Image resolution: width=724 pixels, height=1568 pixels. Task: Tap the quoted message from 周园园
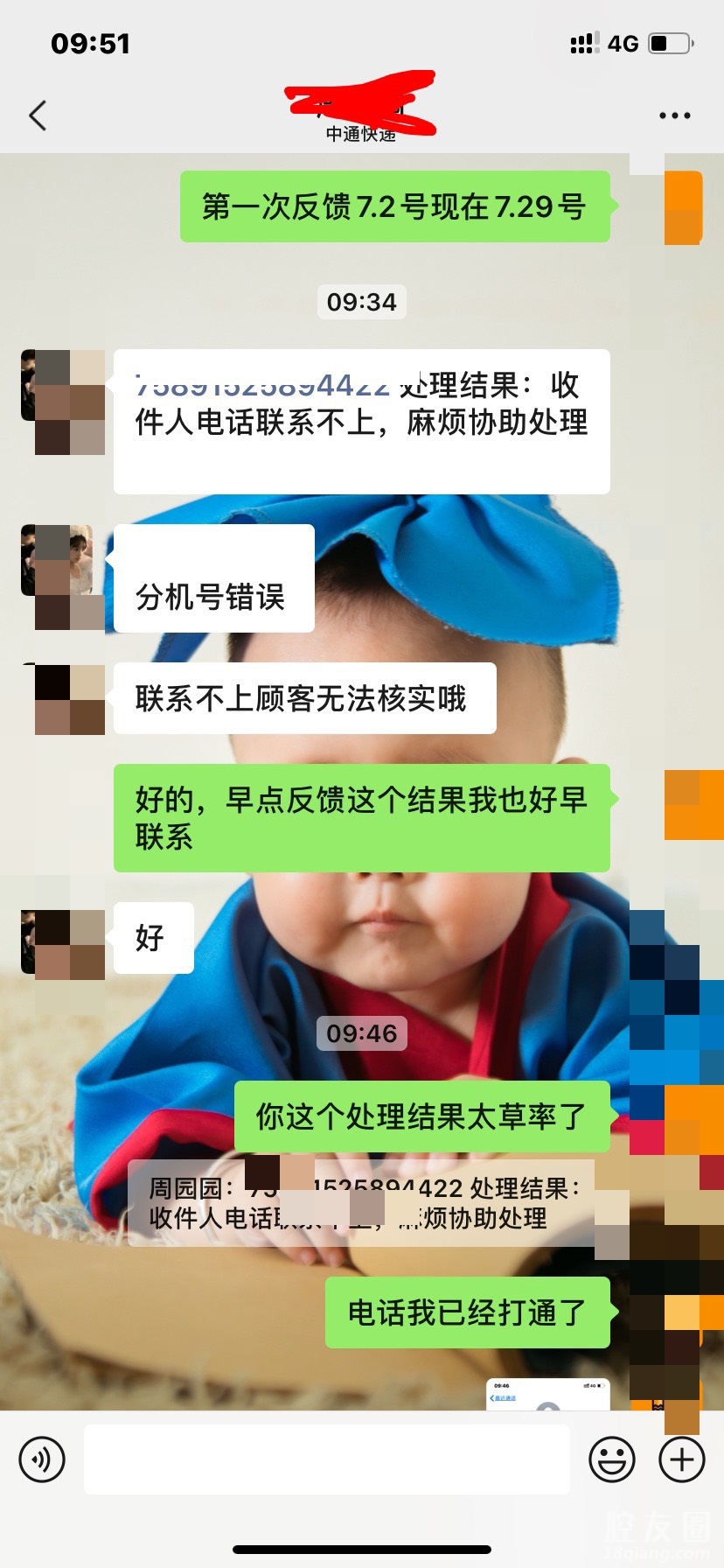tap(360, 1202)
